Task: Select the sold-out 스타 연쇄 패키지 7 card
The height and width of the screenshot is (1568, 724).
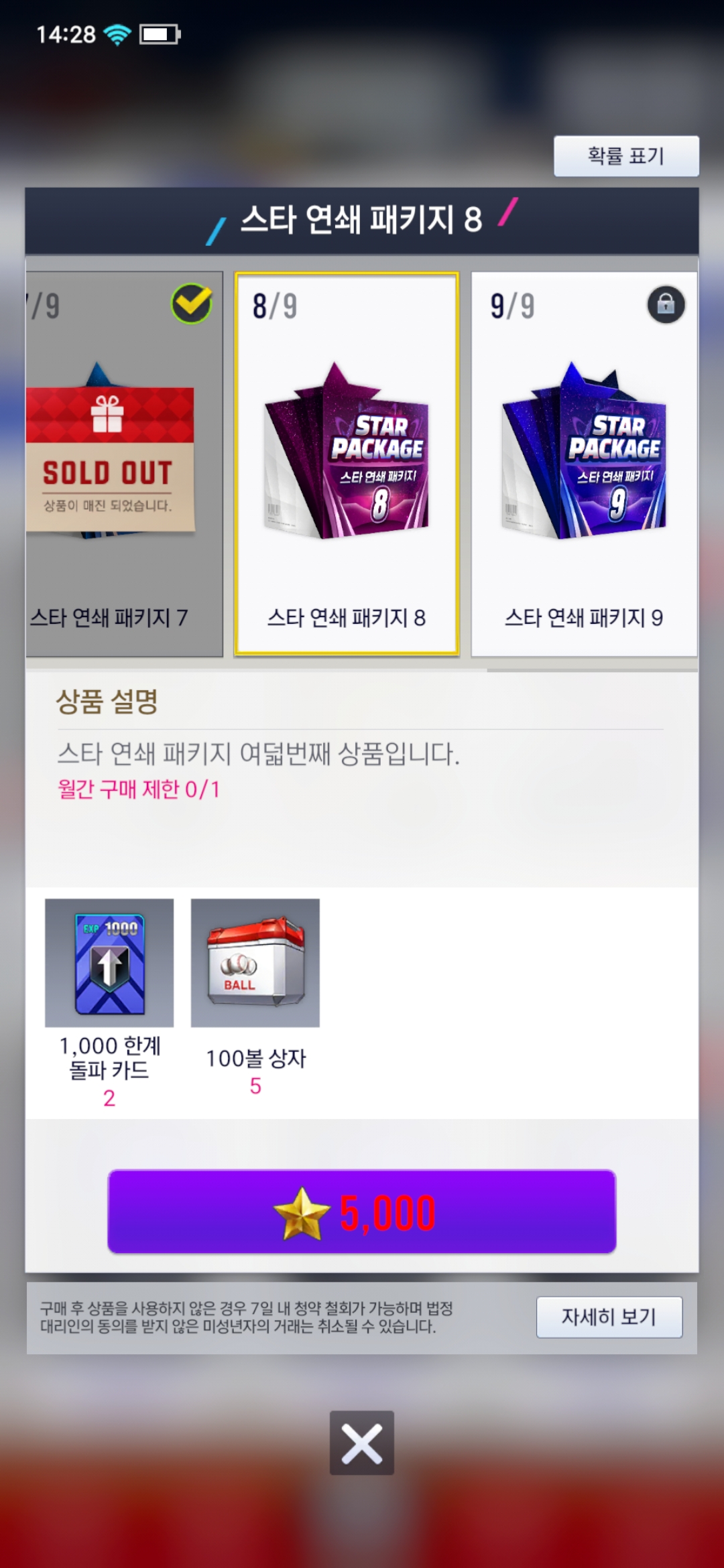Action: 124,464
